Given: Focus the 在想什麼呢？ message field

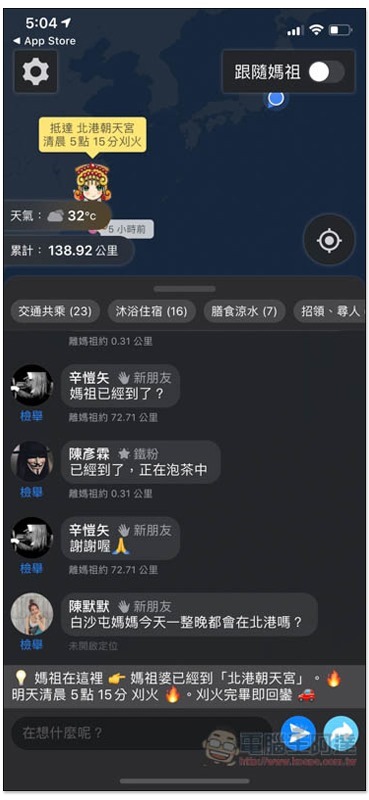Looking at the screenshot, I should (142, 733).
